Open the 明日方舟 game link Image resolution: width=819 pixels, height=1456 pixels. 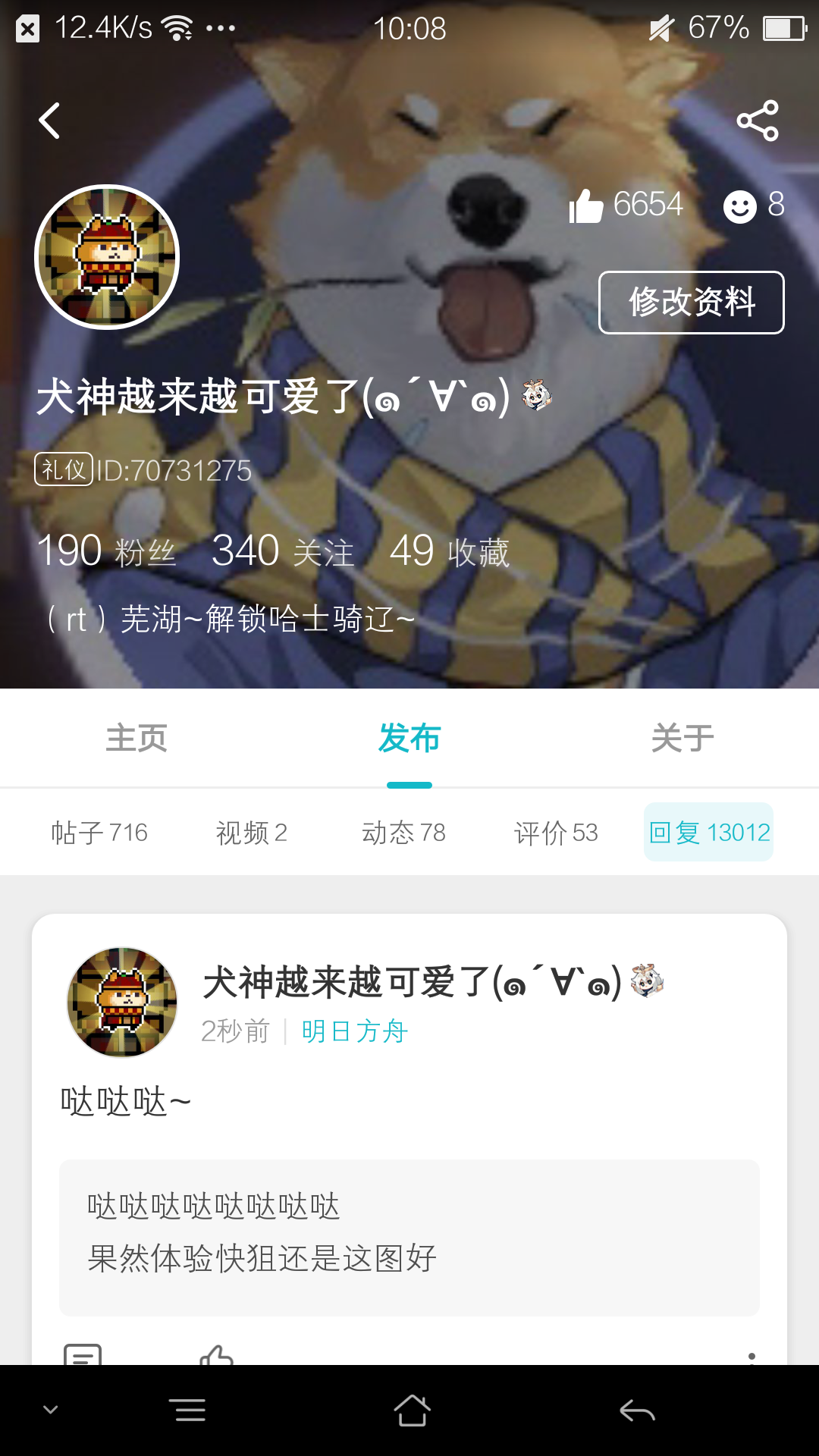pos(354,1030)
